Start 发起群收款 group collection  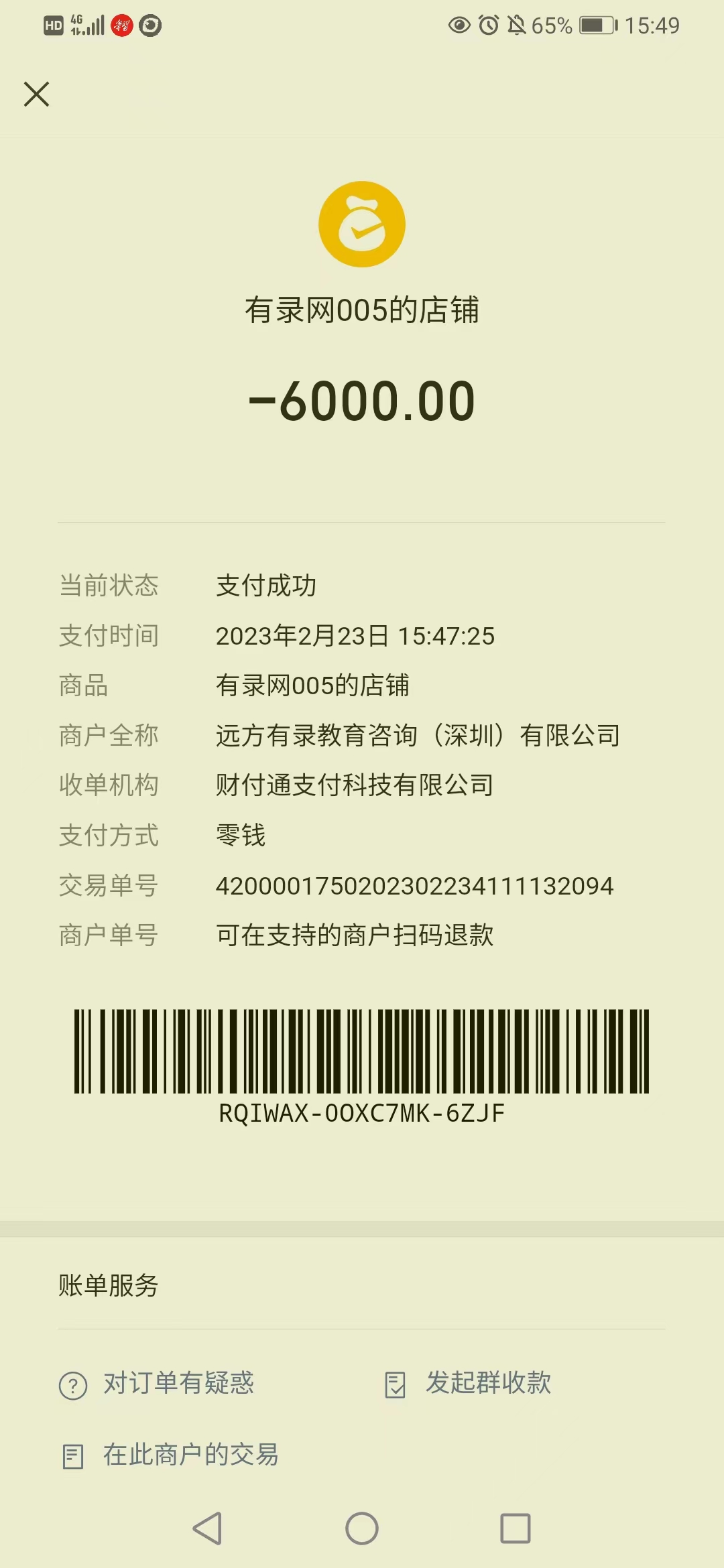pos(469,1383)
